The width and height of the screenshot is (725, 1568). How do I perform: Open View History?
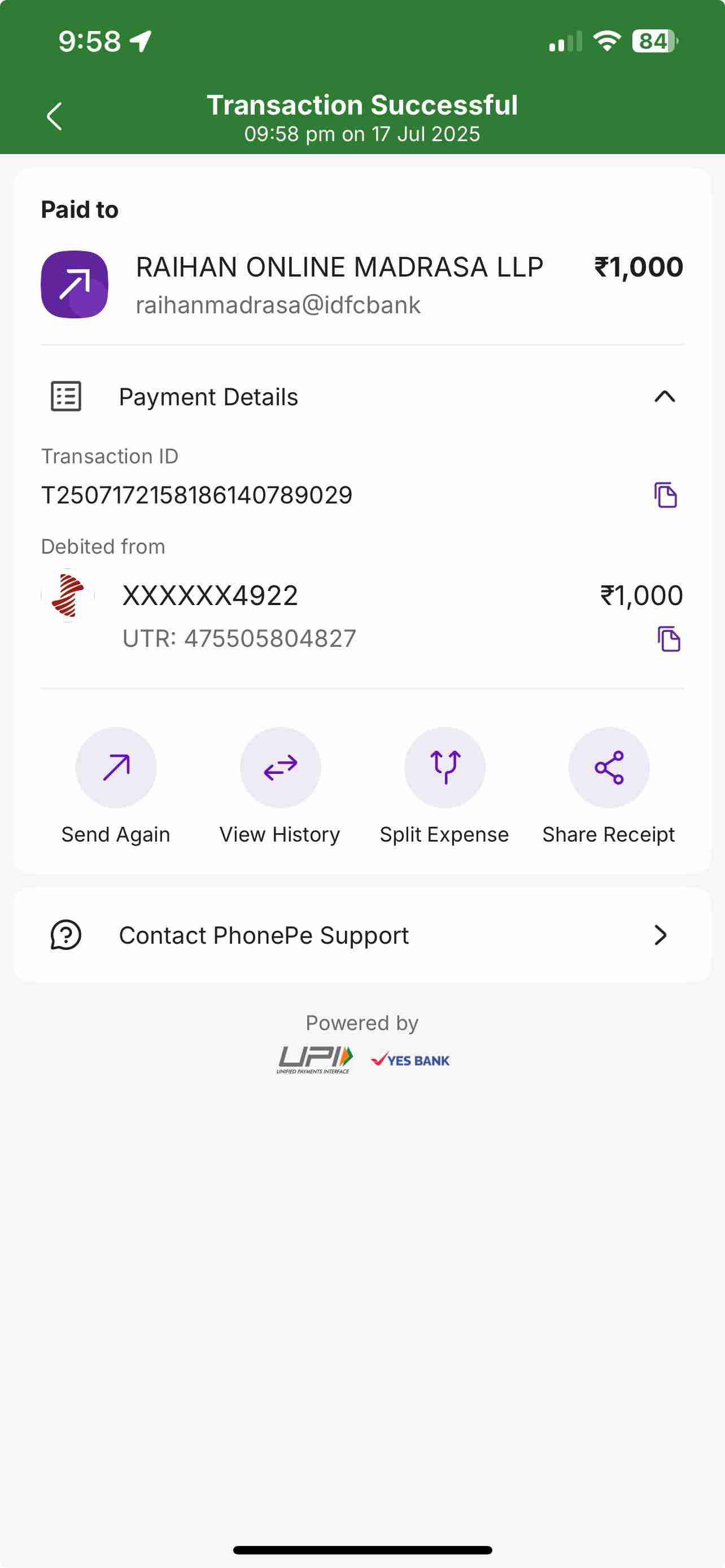280,768
